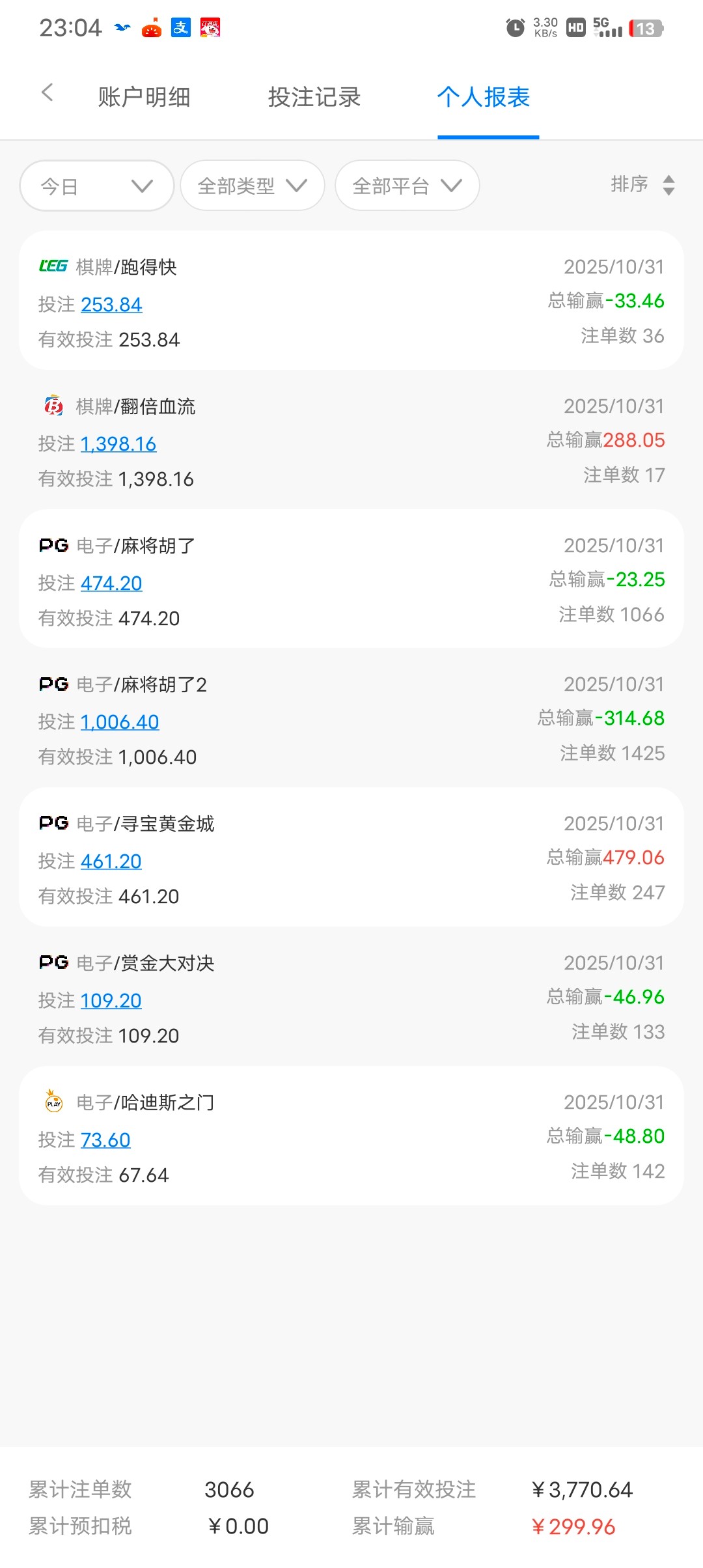This screenshot has width=703, height=1568.
Task: View bet amount 1,006.40 for 麻将胡了2
Action: coord(120,722)
